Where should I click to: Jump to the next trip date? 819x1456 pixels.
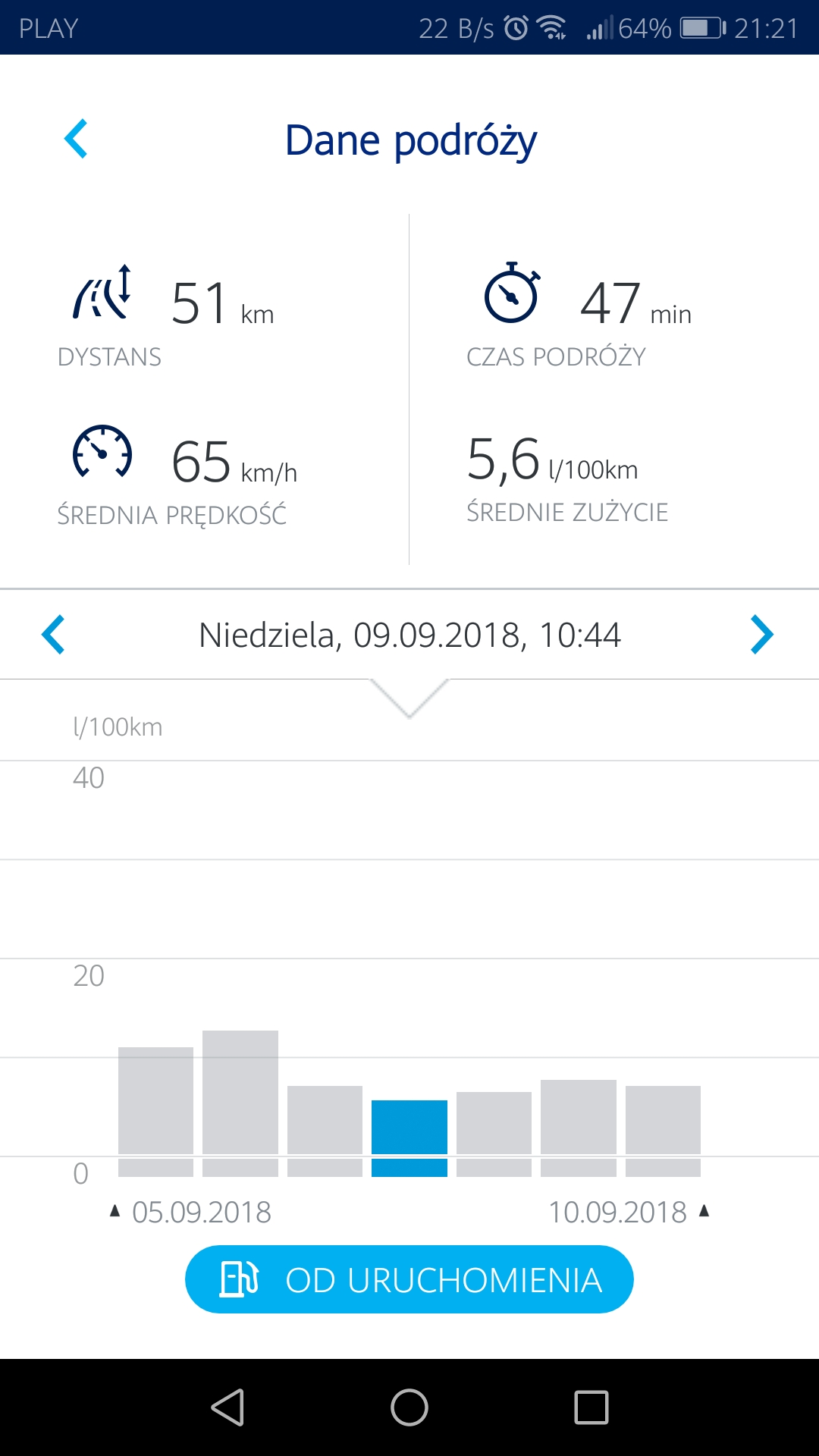coord(761,635)
